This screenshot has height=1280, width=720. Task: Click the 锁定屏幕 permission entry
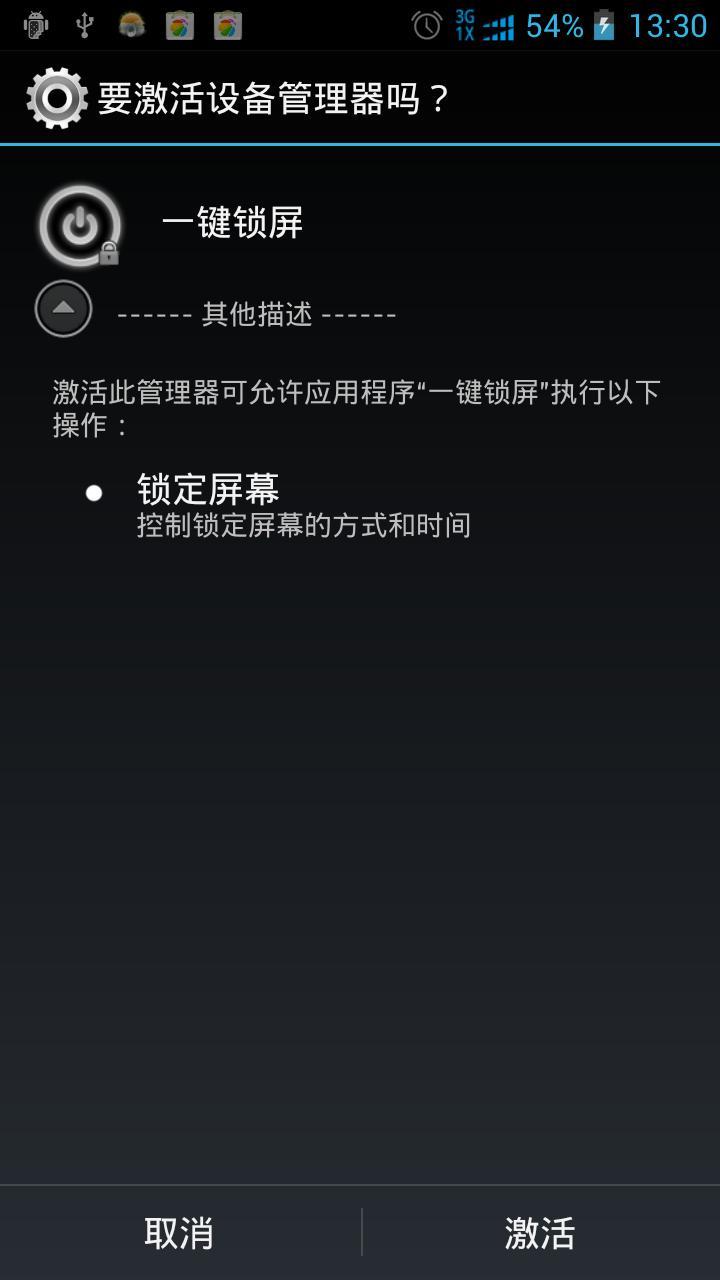[208, 490]
